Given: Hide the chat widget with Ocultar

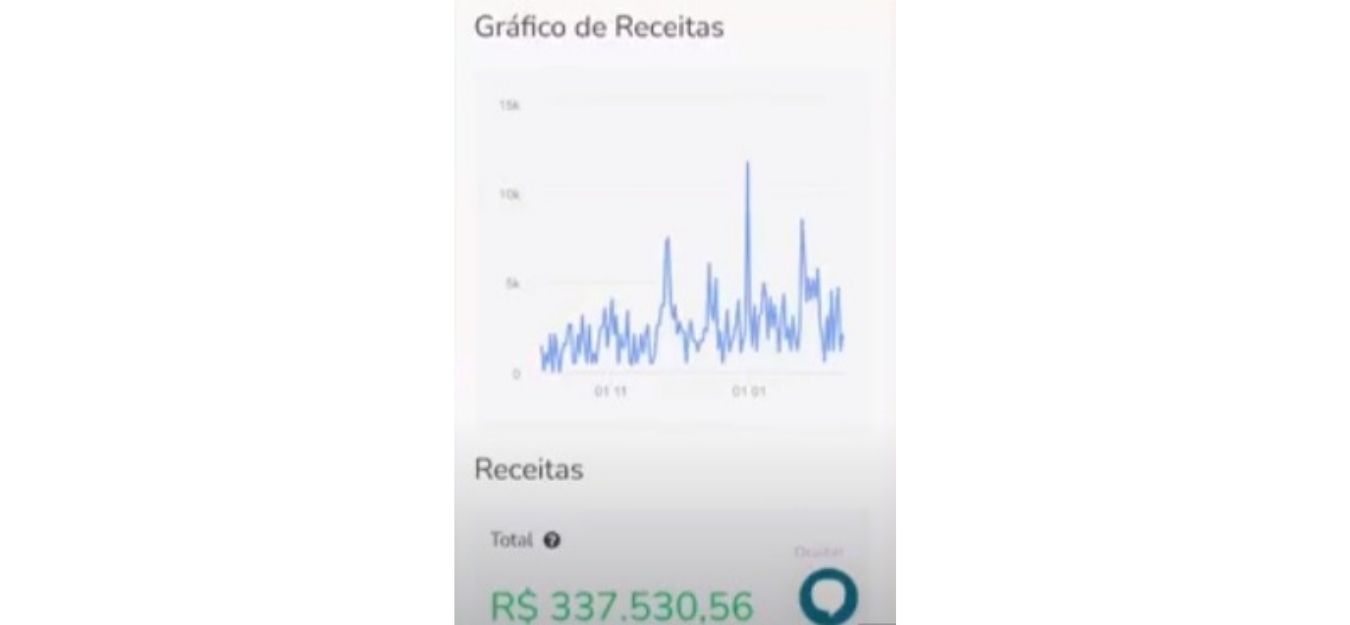Looking at the screenshot, I should tap(819, 551).
